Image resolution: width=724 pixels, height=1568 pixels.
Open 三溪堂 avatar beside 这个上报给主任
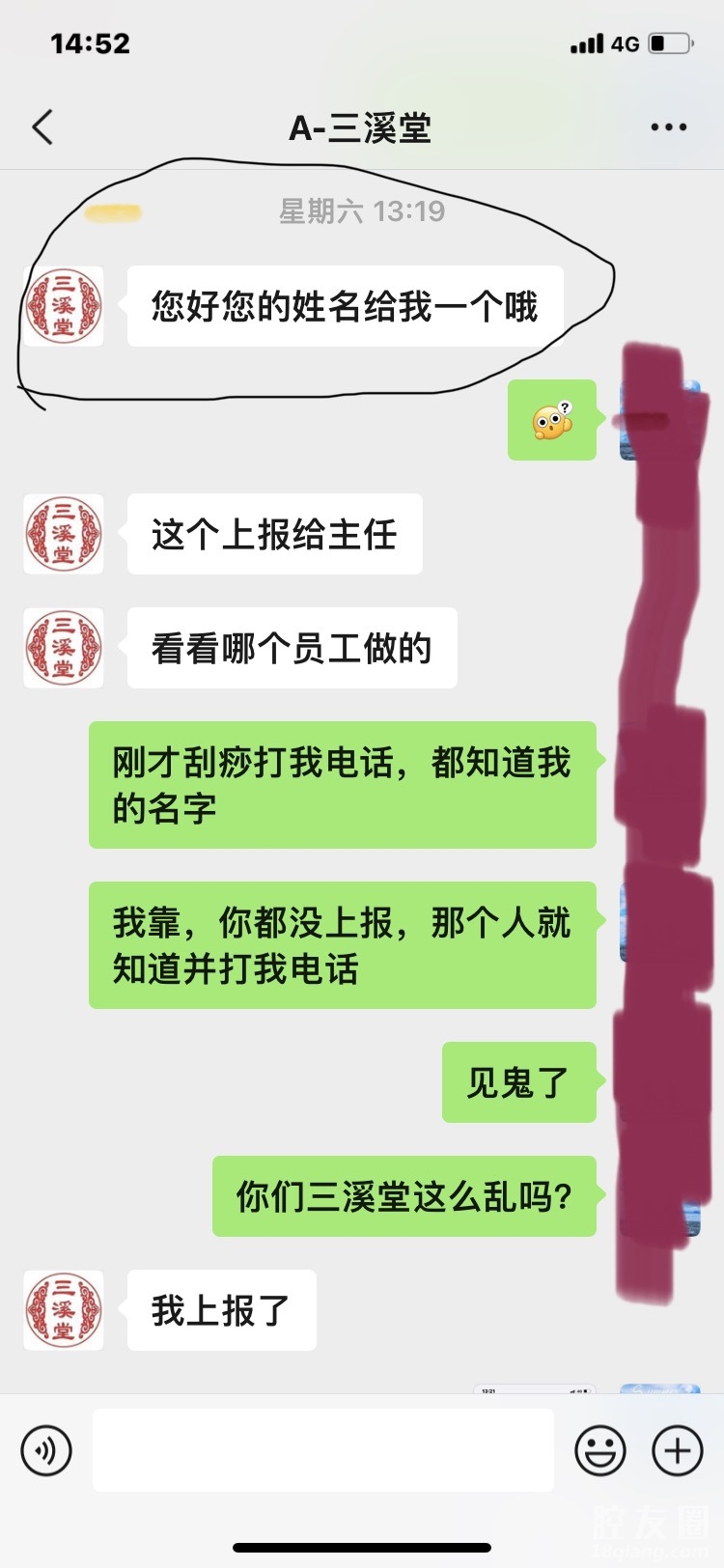[x=64, y=534]
